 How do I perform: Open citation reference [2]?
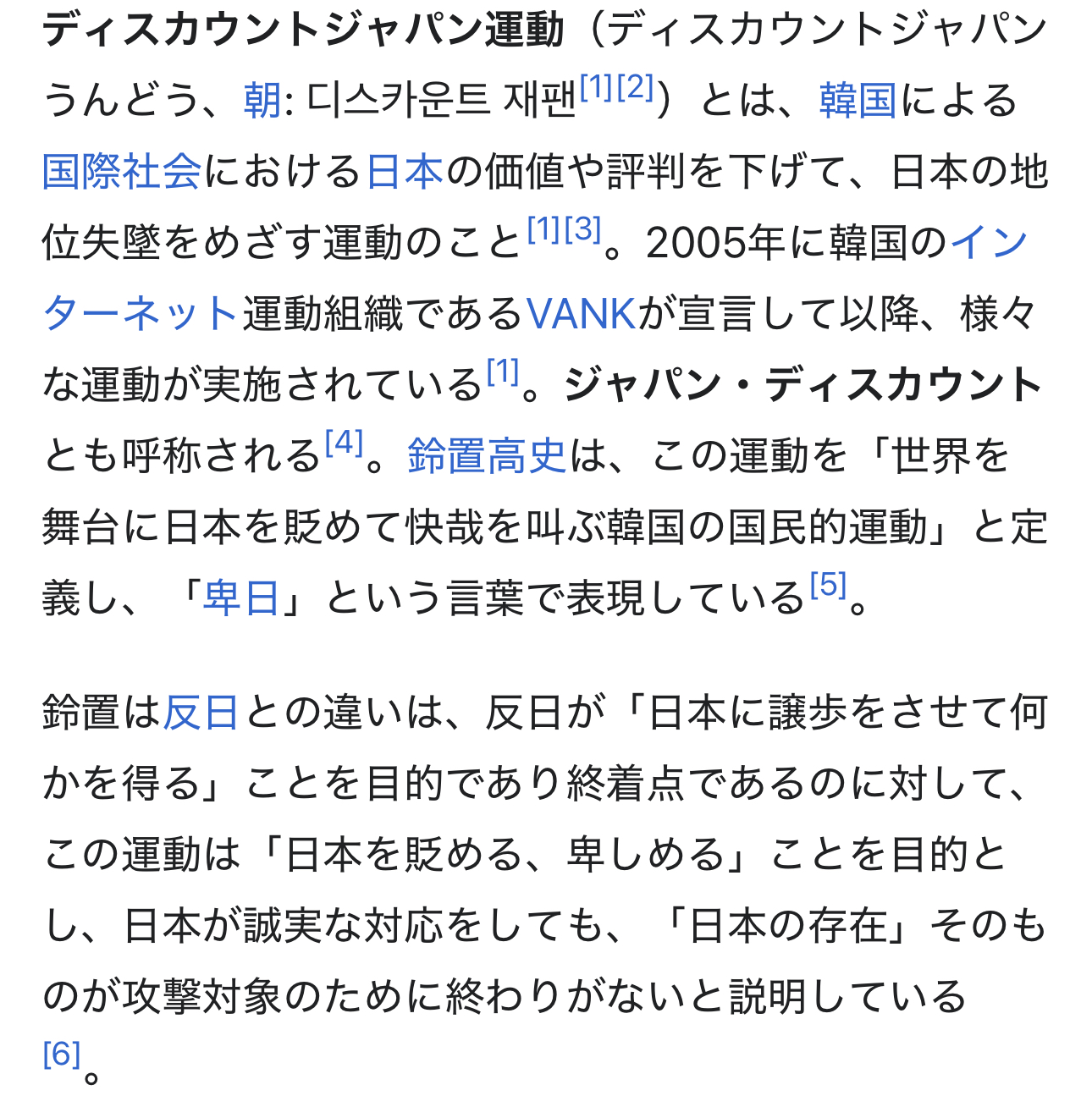pyautogui.click(x=635, y=88)
